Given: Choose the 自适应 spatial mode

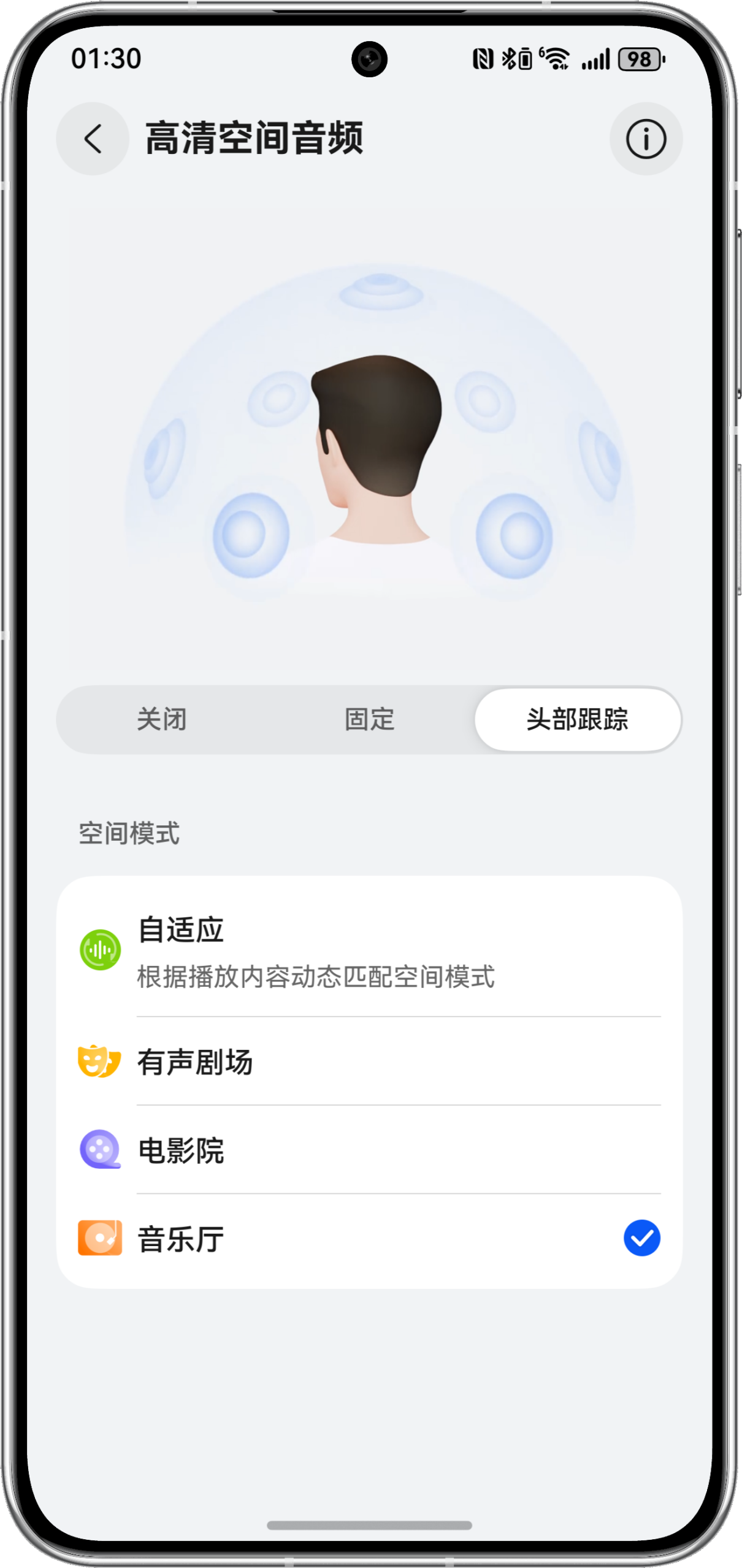Looking at the screenshot, I should 368,950.
